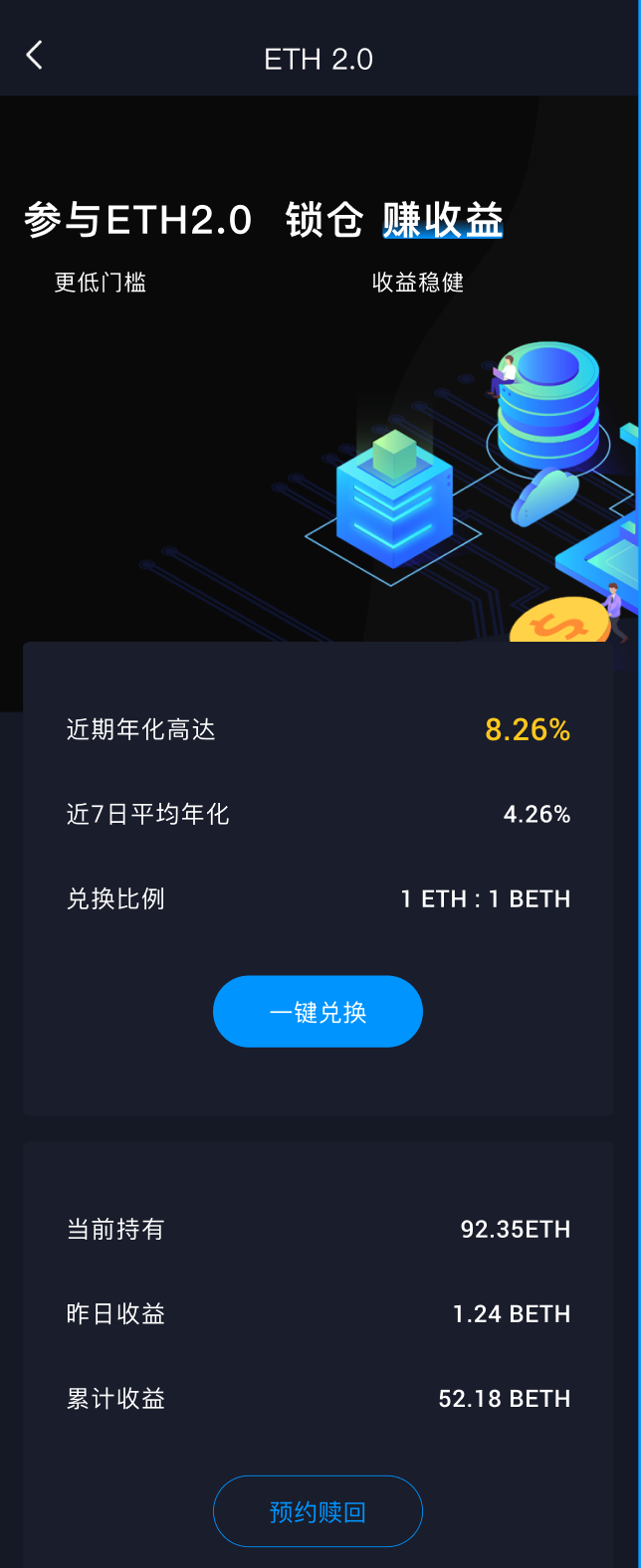
Task: Tap the 预约赎回 redemption button
Action: [318, 1511]
